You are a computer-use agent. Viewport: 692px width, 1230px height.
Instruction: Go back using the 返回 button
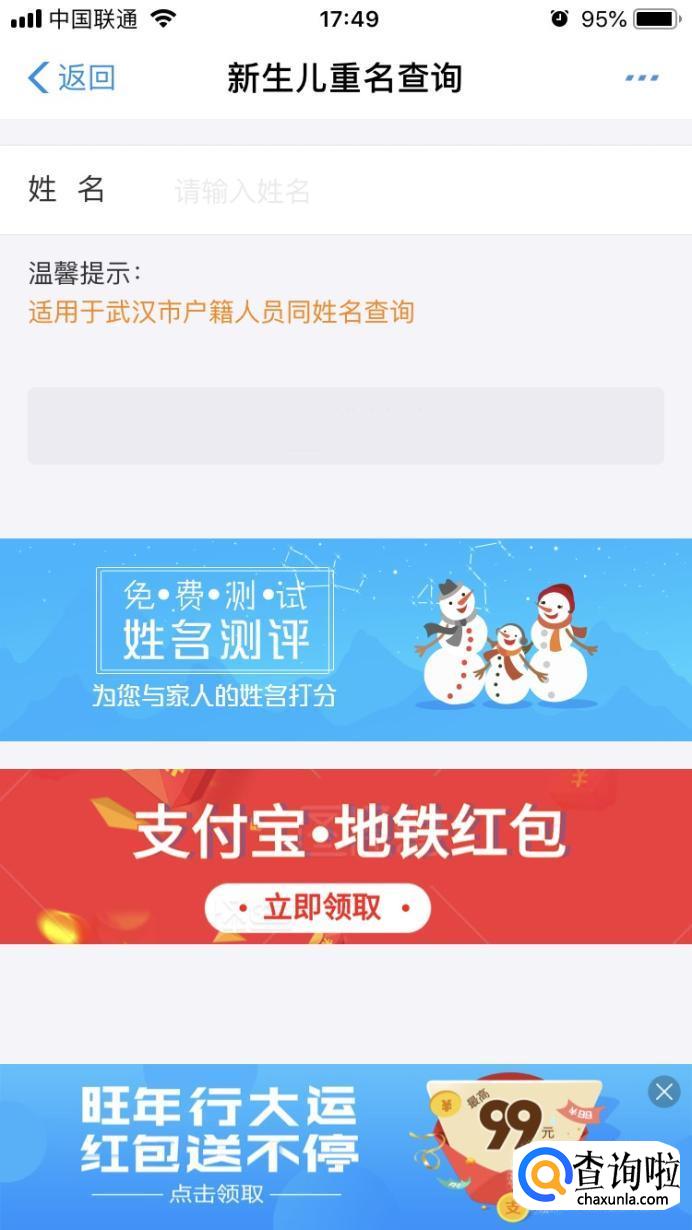click(72, 77)
